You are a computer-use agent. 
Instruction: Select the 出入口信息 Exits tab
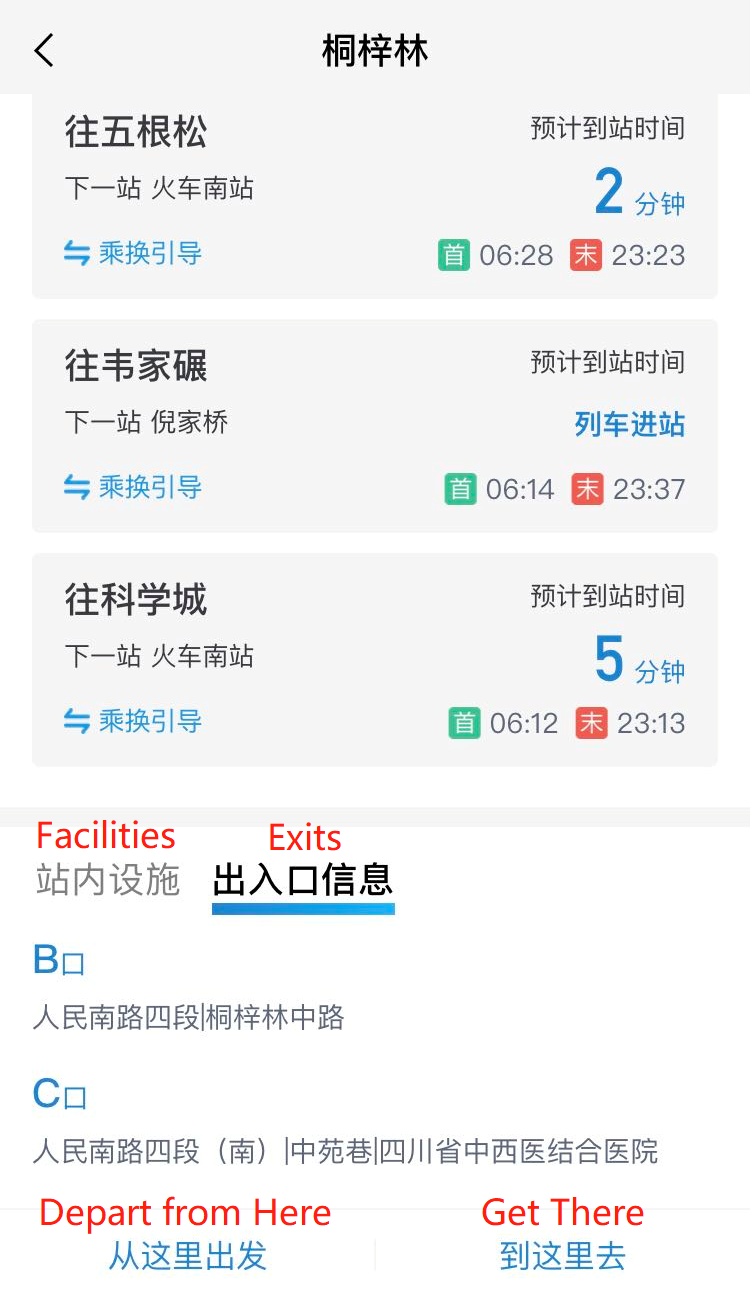(x=303, y=880)
